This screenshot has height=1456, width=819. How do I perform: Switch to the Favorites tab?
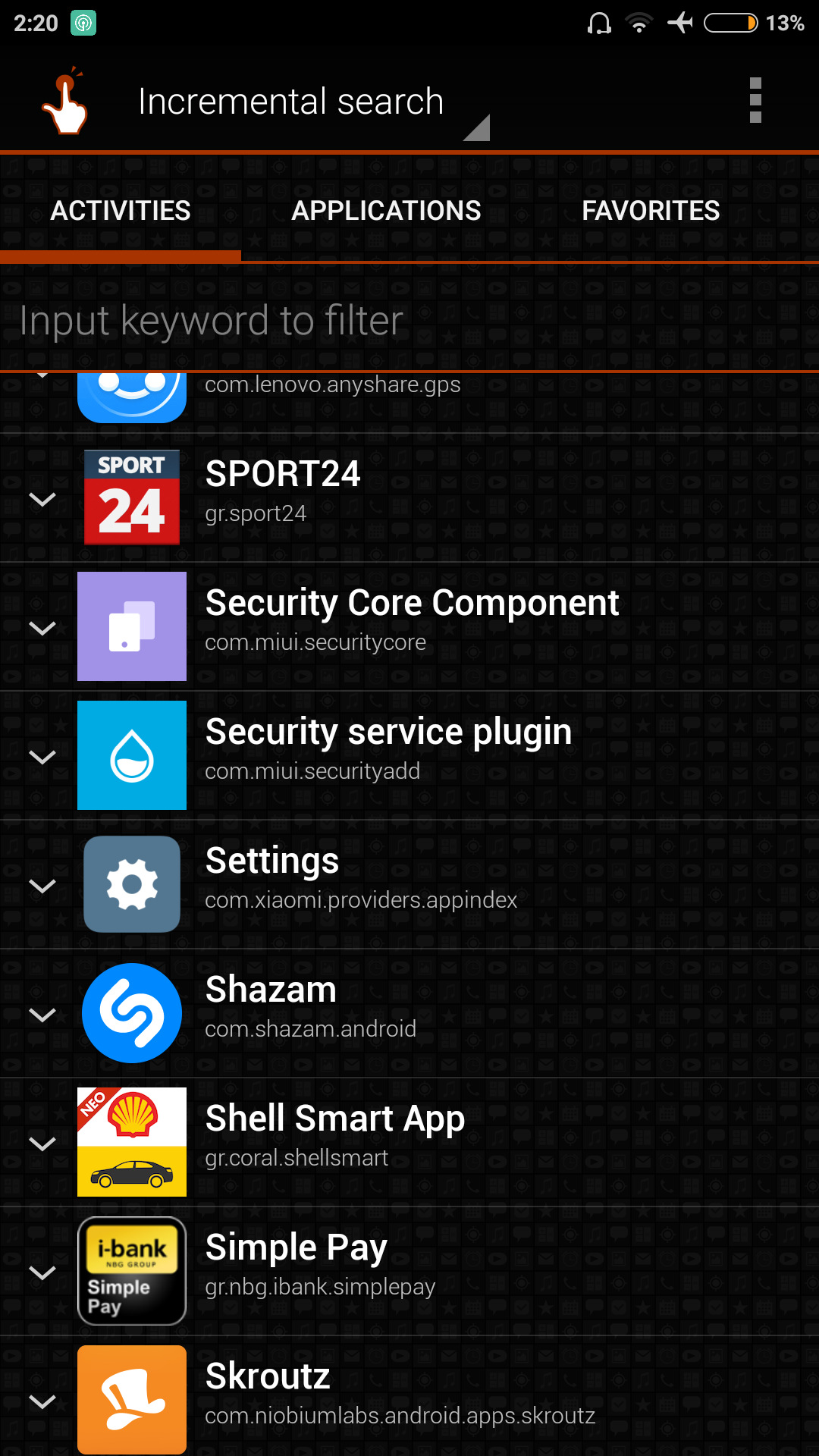pos(651,211)
